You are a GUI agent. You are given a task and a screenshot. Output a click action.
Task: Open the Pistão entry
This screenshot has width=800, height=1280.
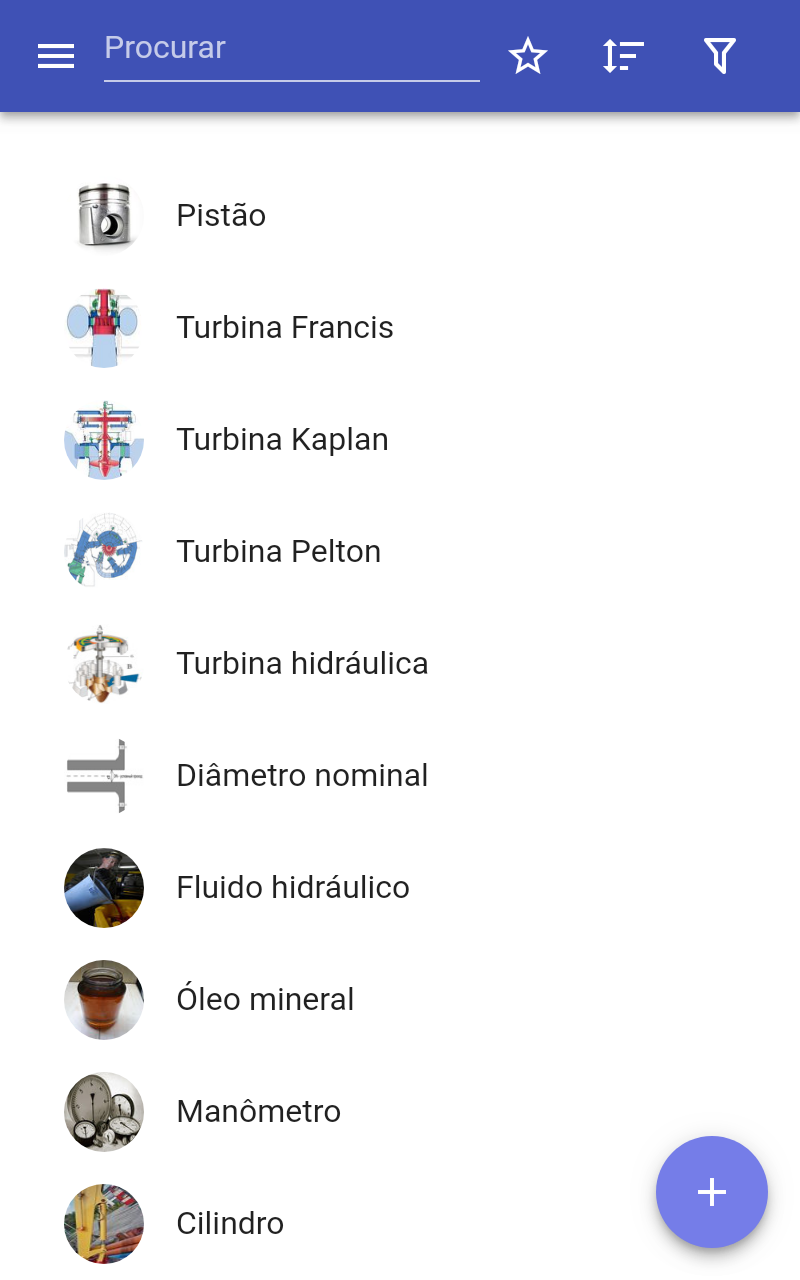click(221, 216)
